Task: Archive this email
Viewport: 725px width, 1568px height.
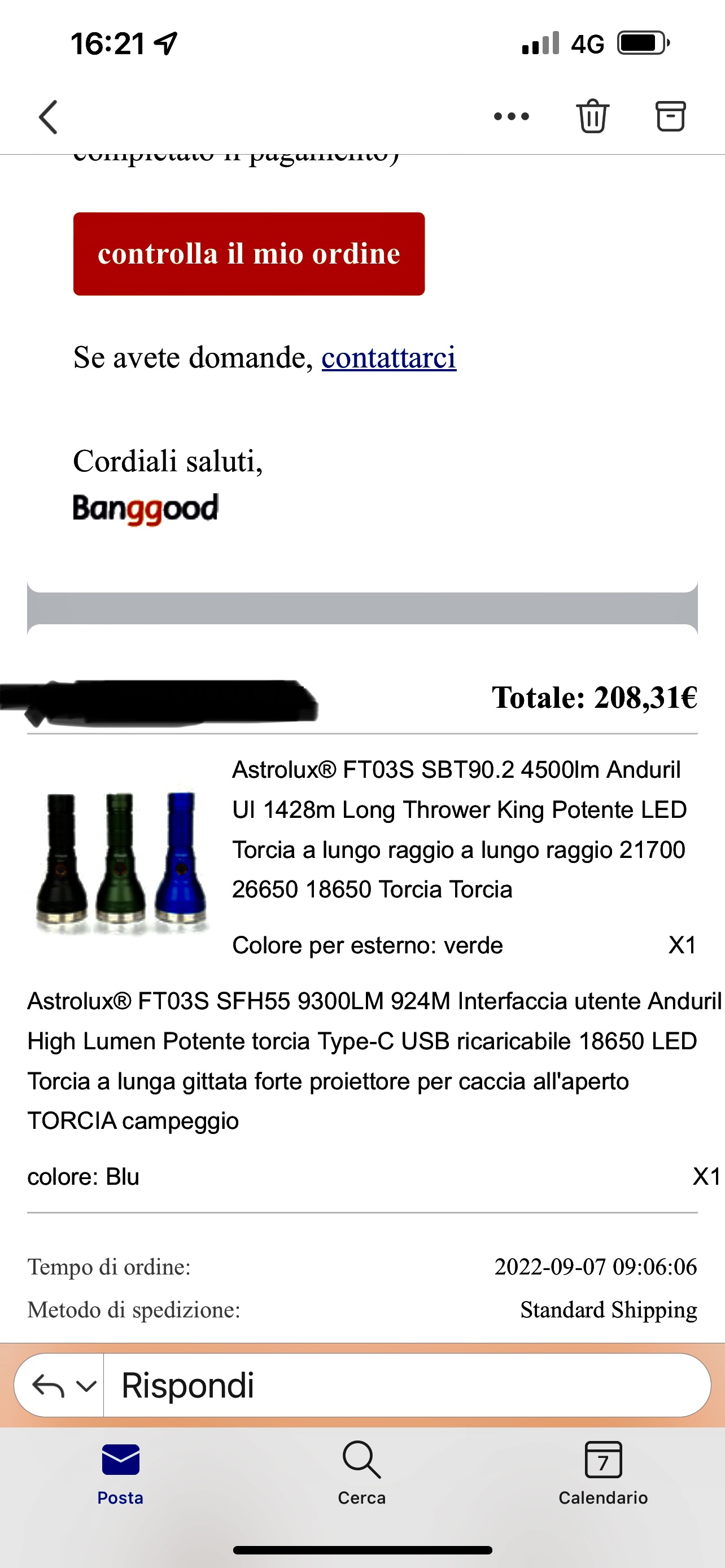Action: click(x=670, y=116)
